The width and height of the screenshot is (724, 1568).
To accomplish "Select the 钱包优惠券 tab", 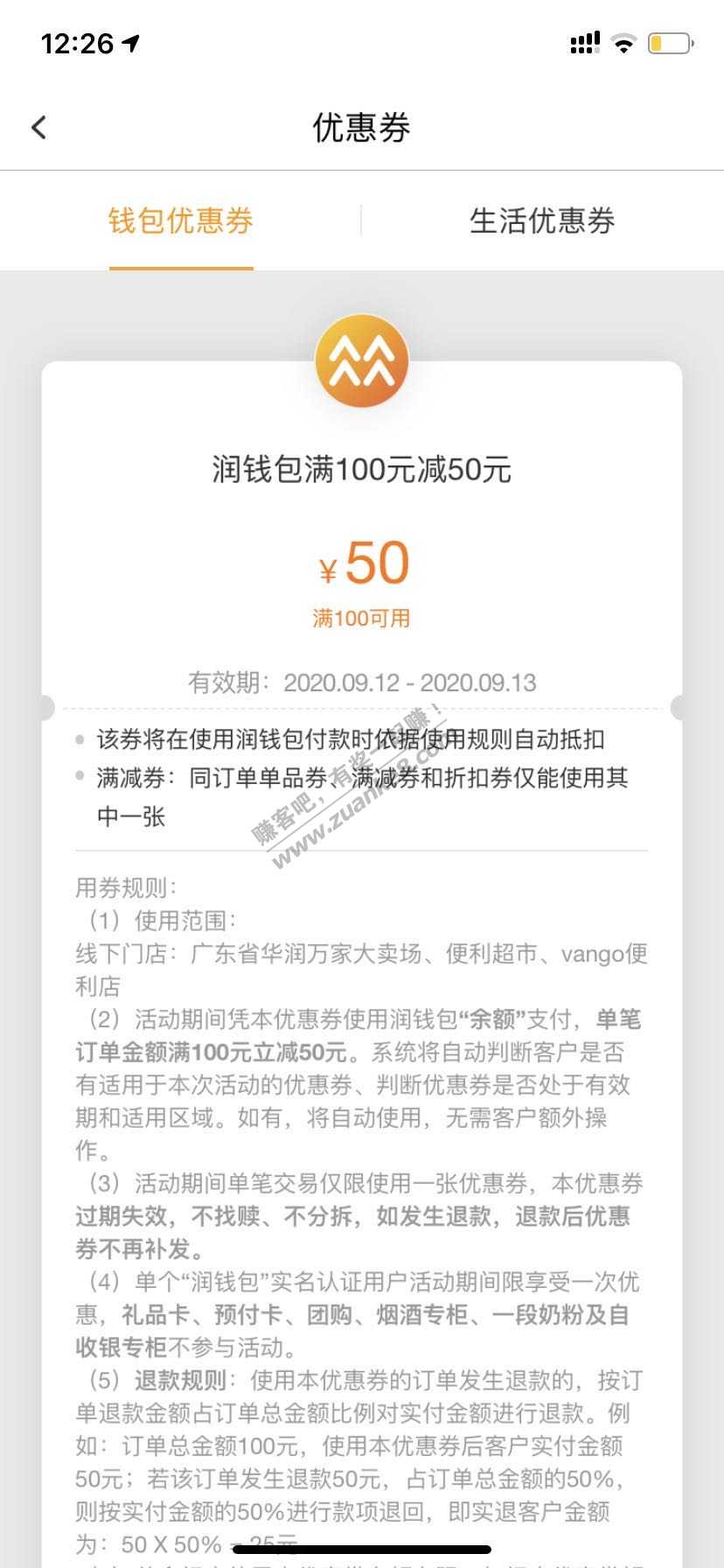I will click(181, 220).
